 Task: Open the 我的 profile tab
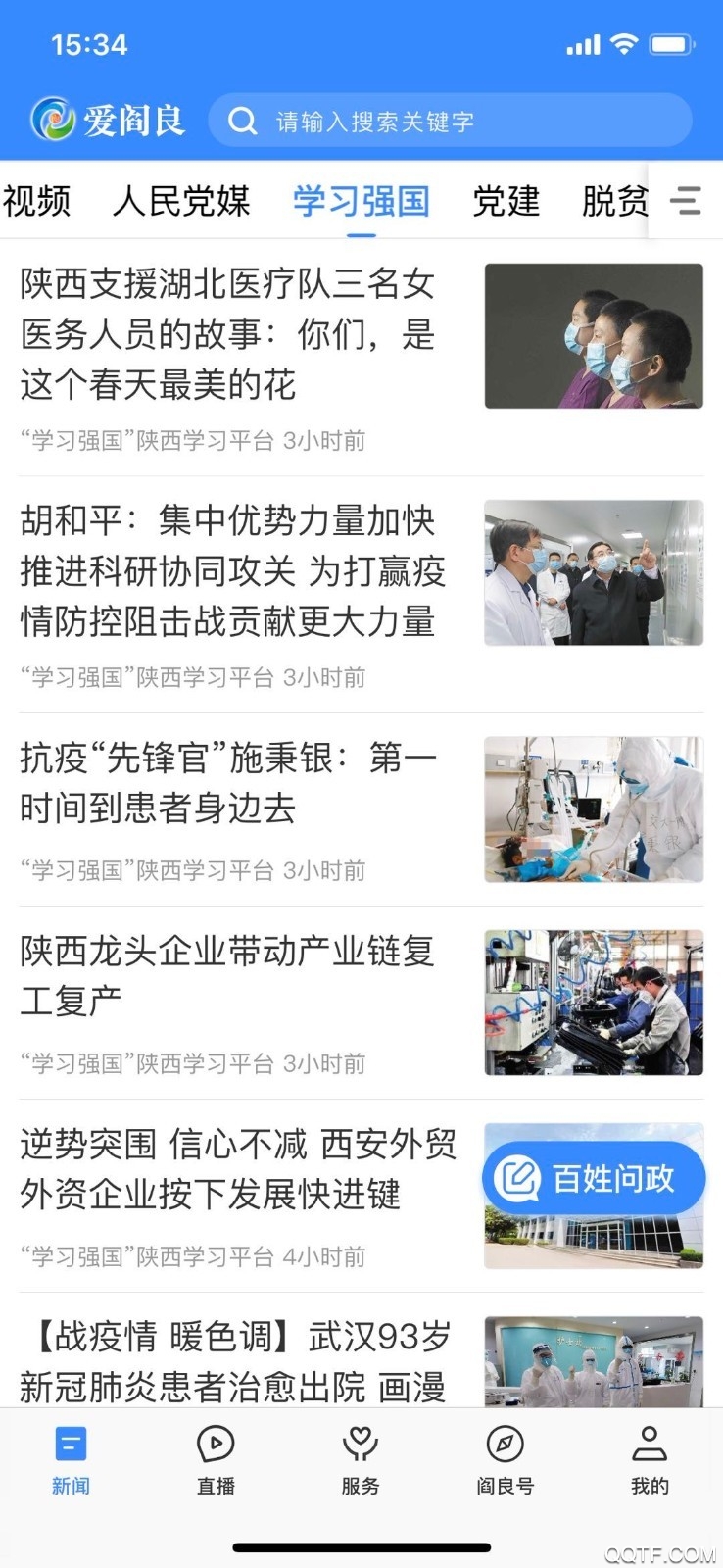click(x=650, y=1460)
